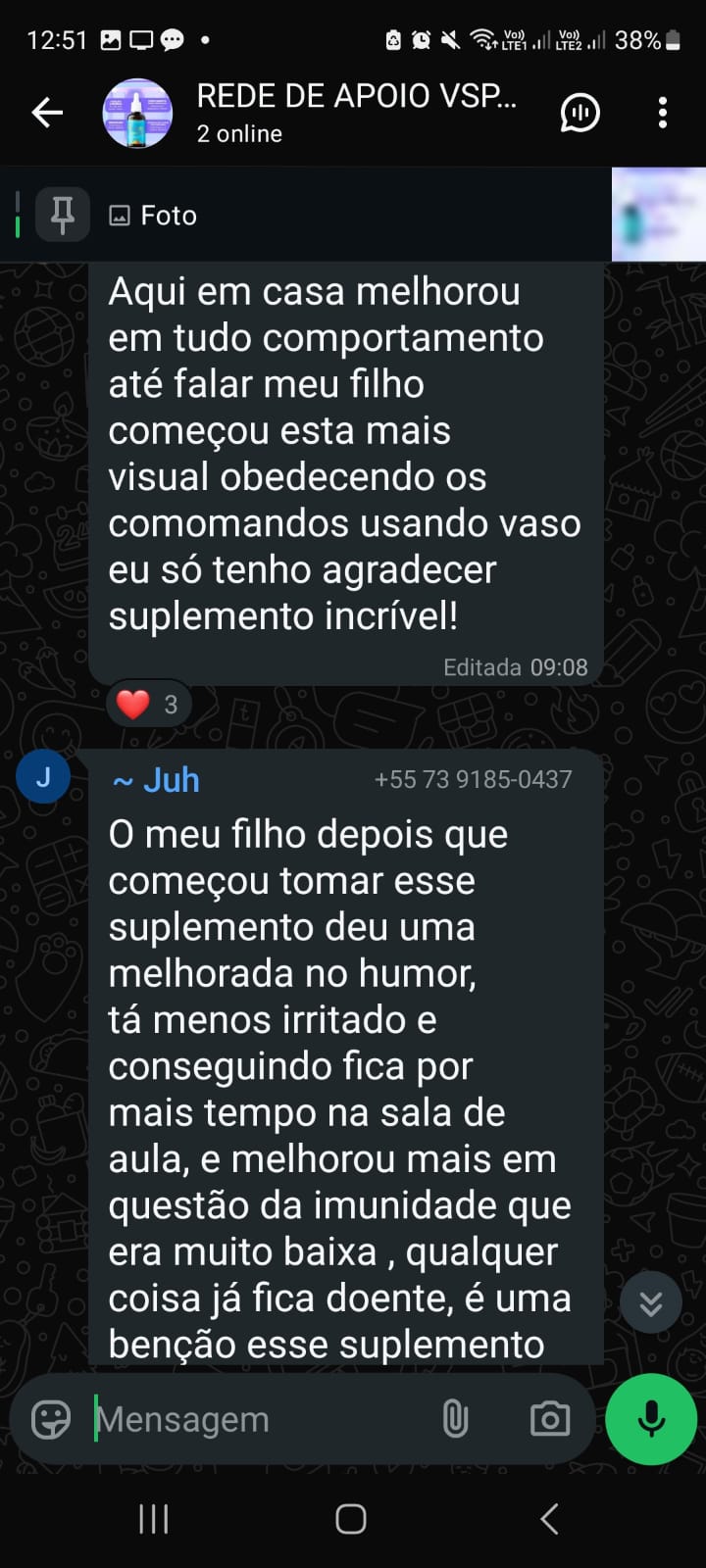Jump to the pinned Foto message

294,216
